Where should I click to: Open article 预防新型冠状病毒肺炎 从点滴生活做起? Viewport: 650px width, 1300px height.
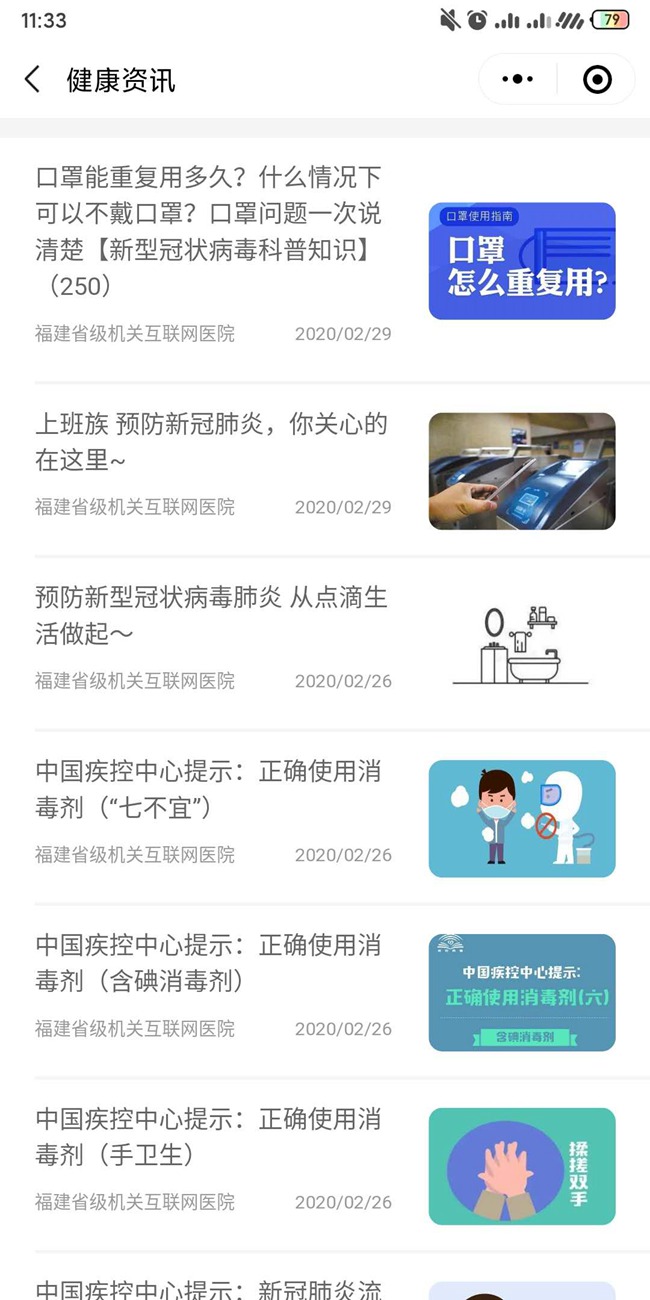(x=211, y=615)
